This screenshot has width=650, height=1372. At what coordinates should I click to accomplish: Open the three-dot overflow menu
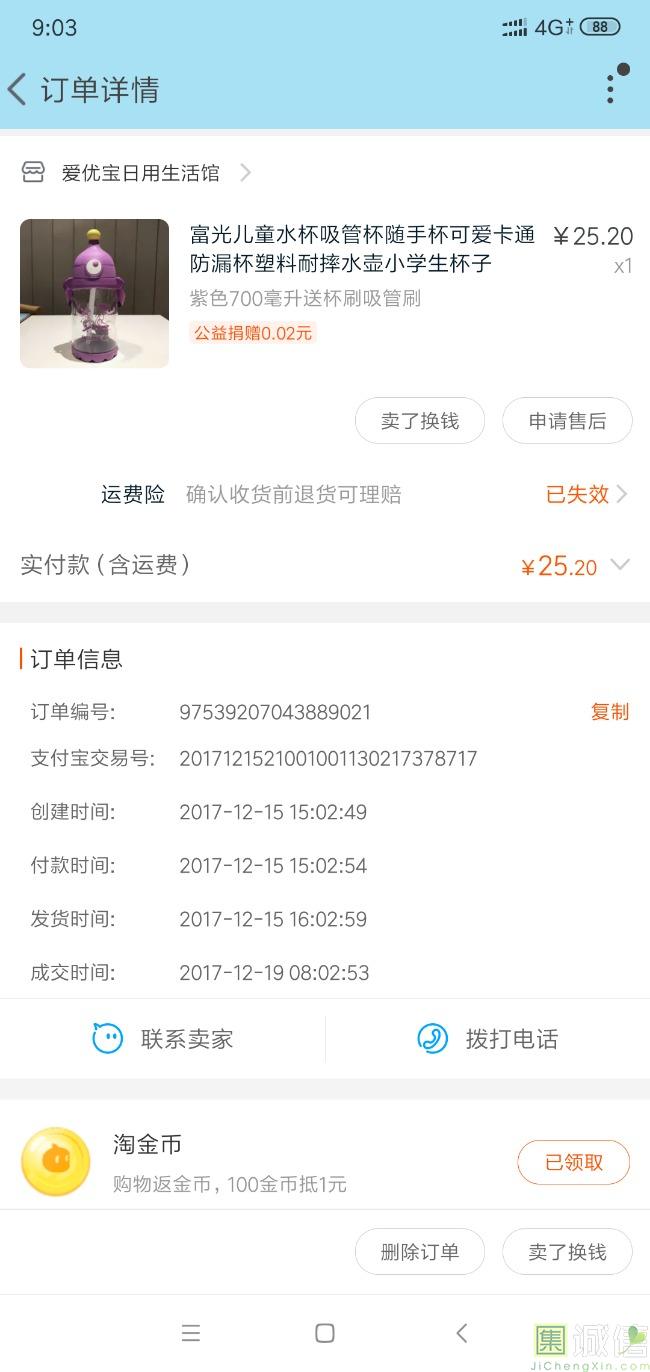pyautogui.click(x=610, y=89)
